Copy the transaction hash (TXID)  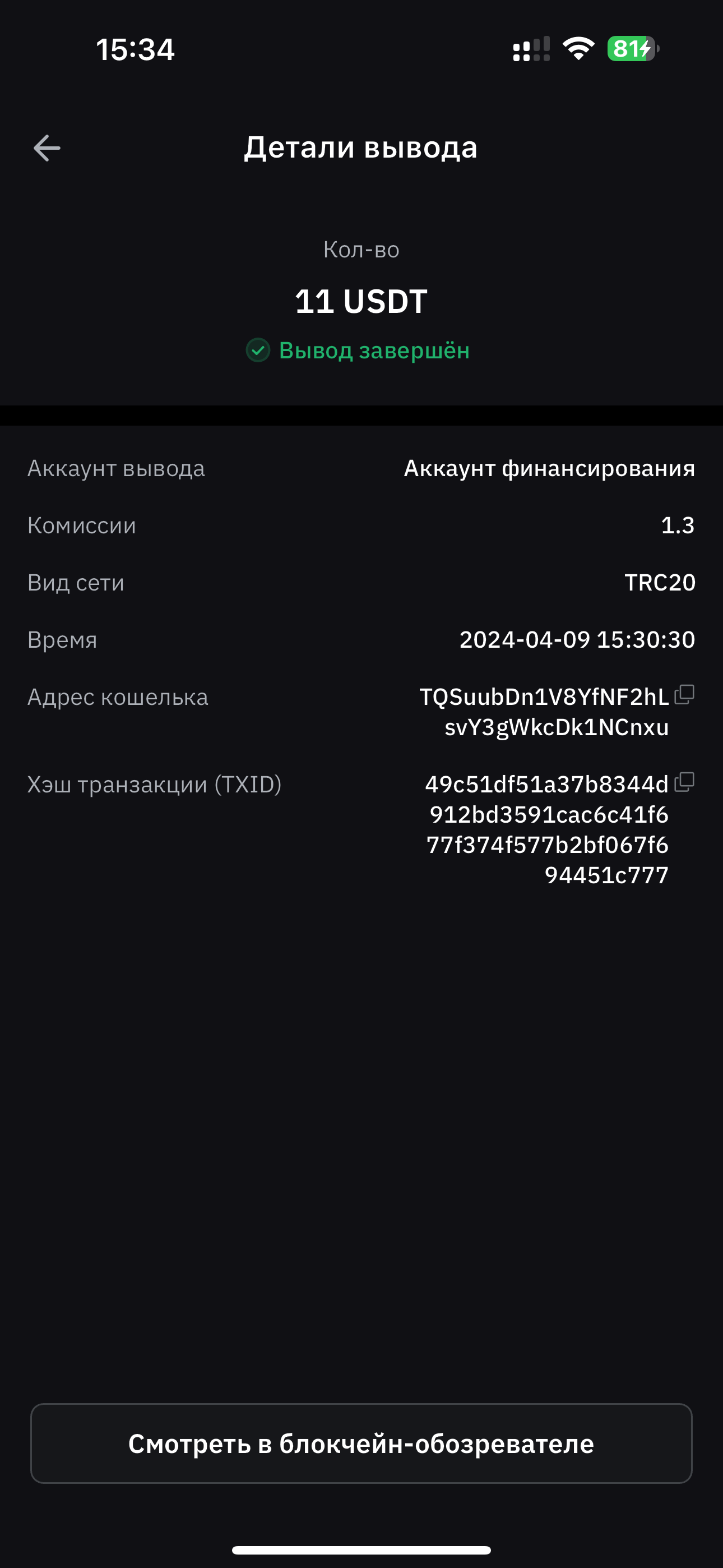coord(685,782)
